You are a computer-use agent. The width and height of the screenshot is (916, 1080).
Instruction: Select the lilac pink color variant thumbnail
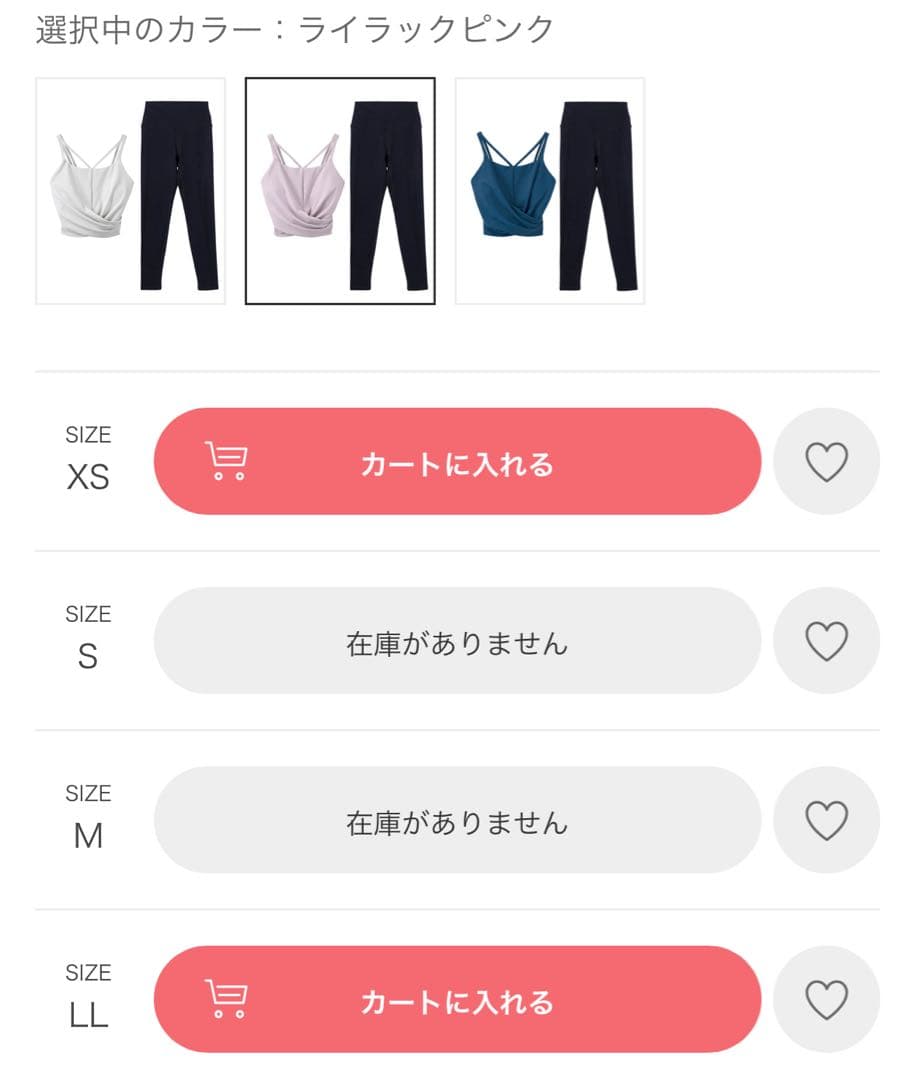(x=340, y=191)
